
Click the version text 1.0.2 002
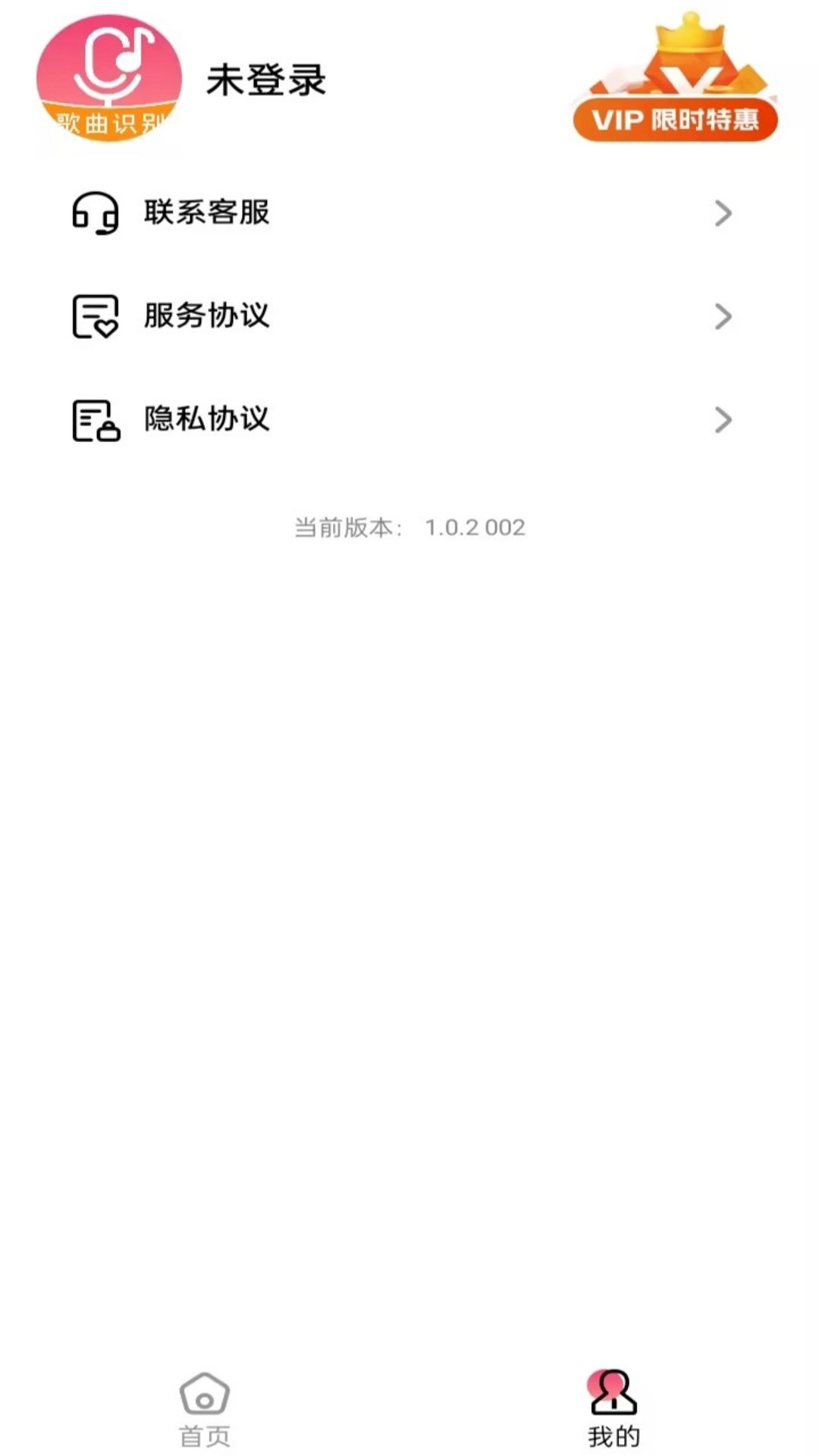(474, 529)
